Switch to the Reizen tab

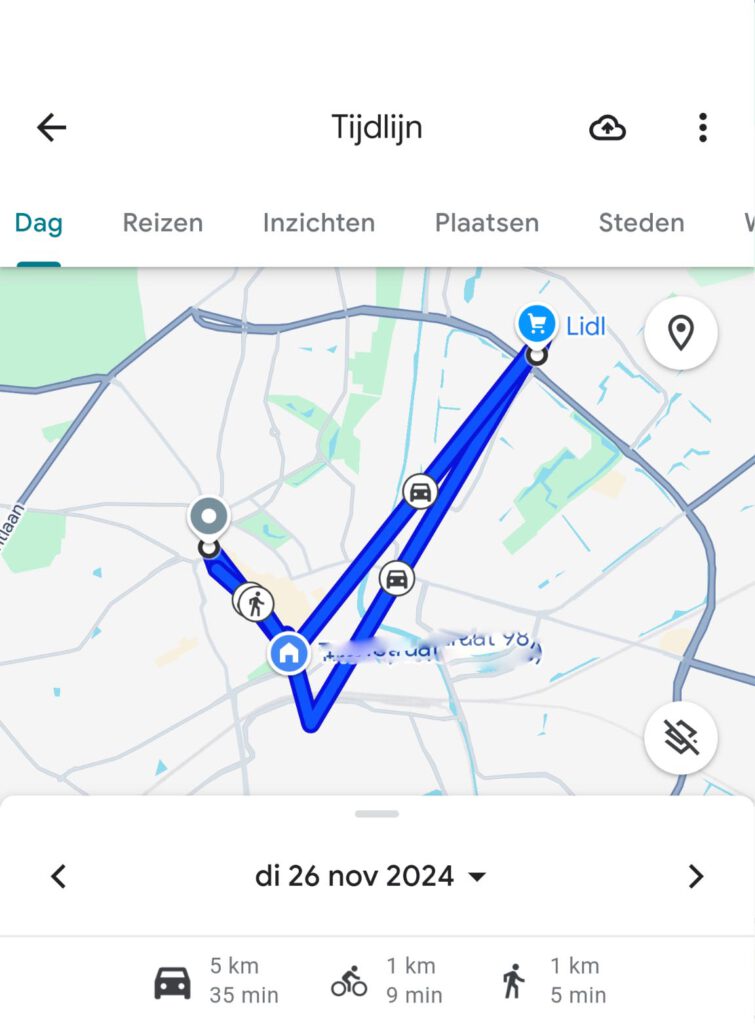(x=163, y=223)
